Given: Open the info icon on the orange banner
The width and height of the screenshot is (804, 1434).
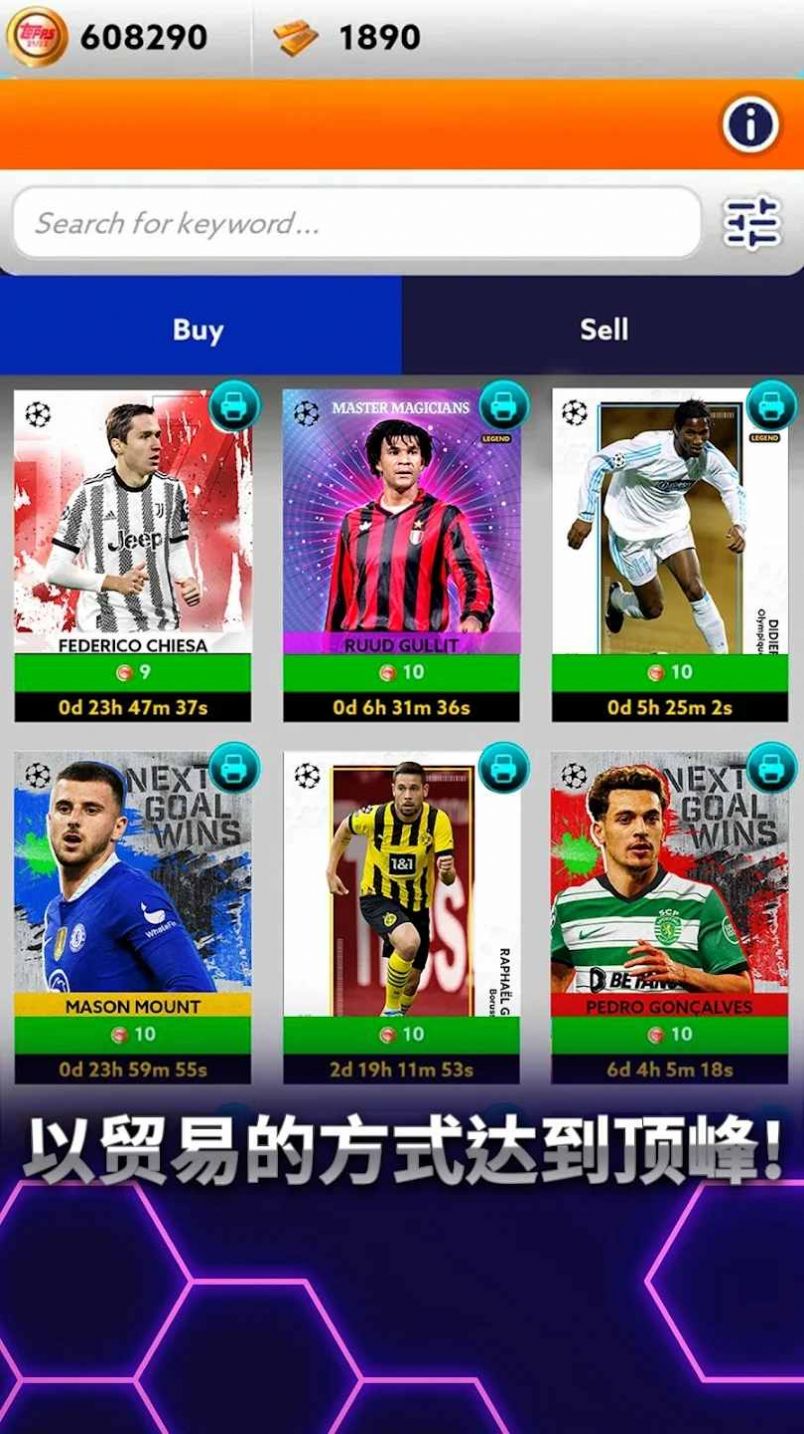Looking at the screenshot, I should (751, 126).
